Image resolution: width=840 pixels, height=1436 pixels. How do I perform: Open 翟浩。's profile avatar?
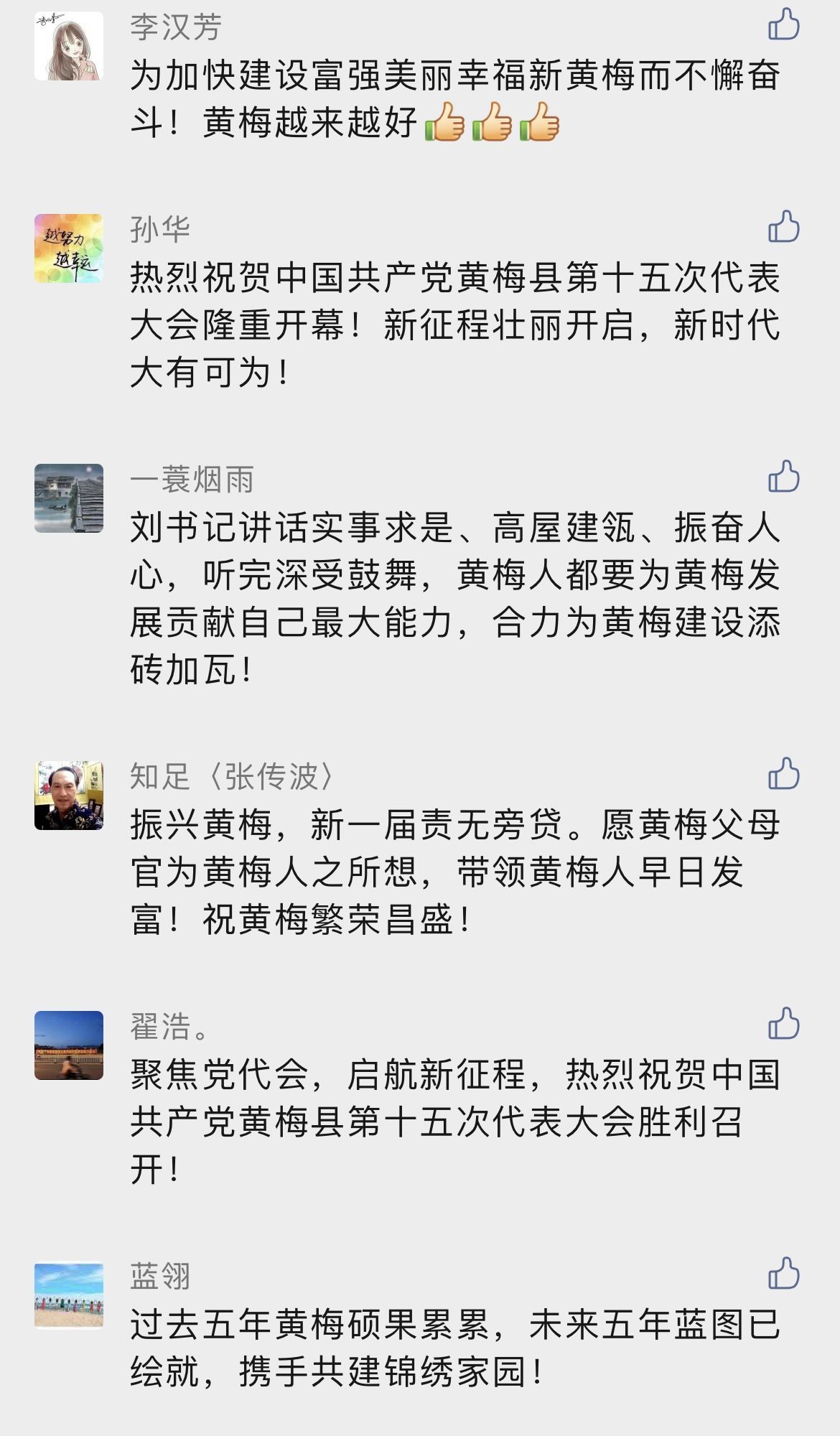point(69,1045)
